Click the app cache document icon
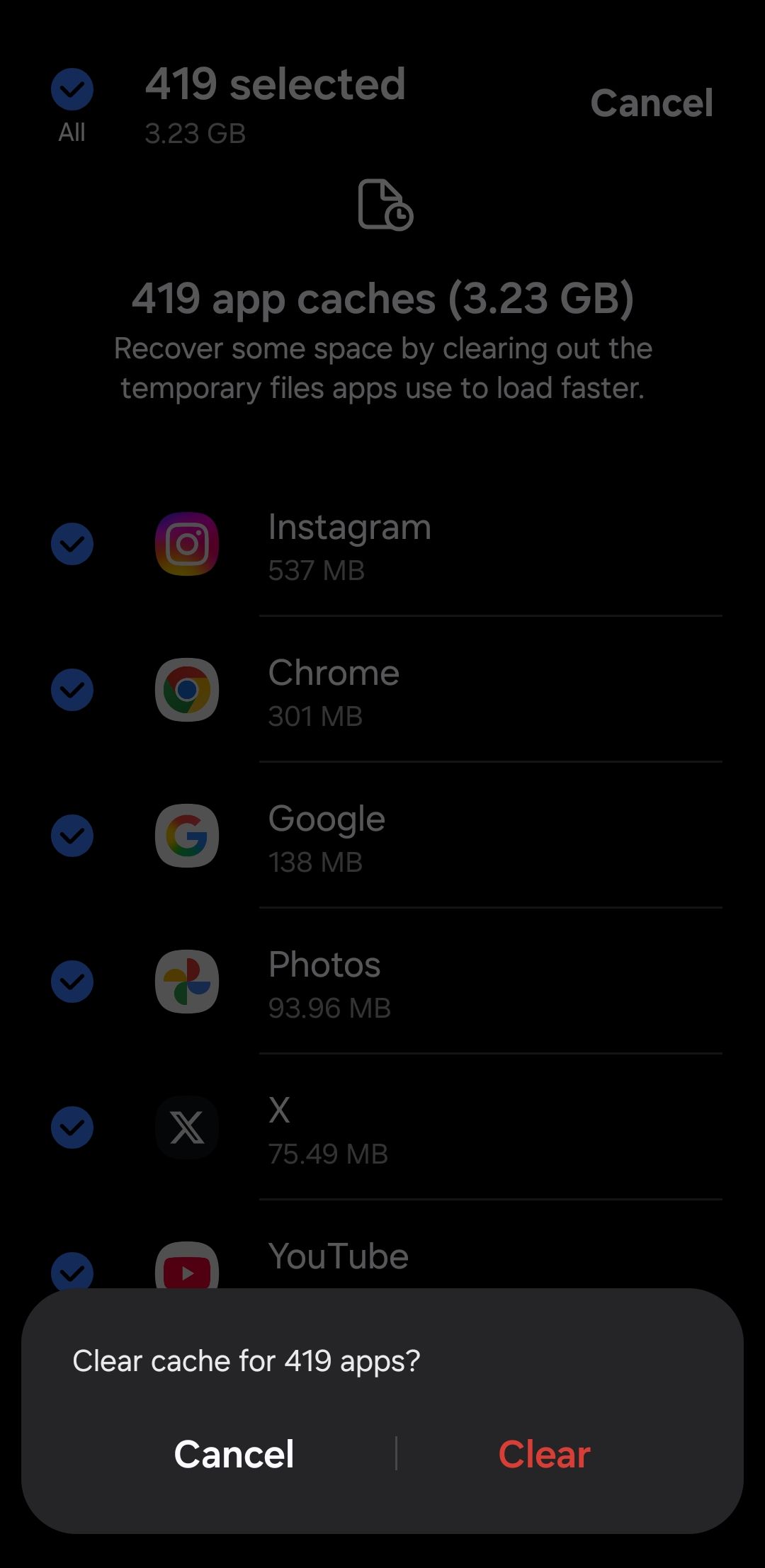The height and width of the screenshot is (1568, 765). [382, 205]
